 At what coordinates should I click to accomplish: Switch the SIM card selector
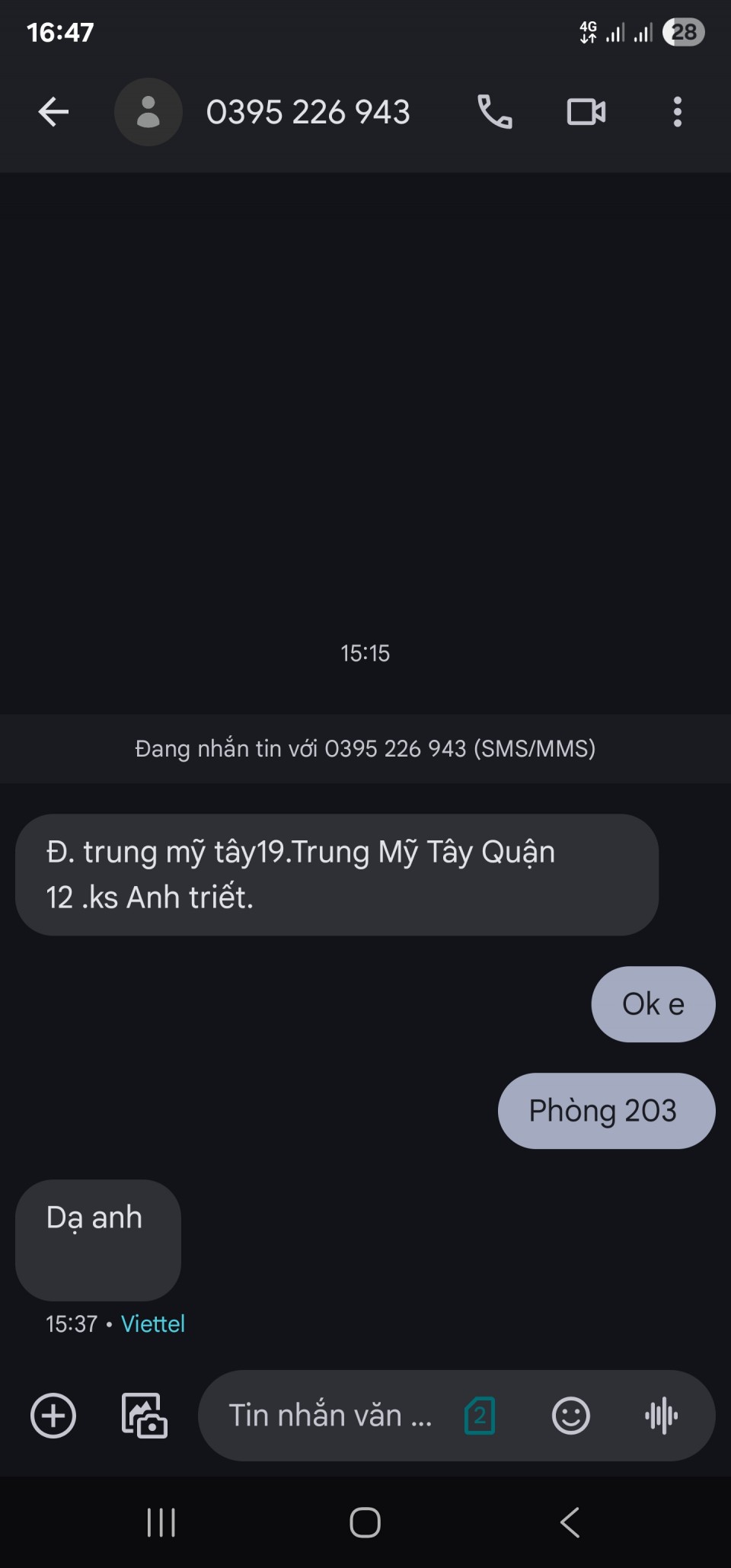point(480,1416)
